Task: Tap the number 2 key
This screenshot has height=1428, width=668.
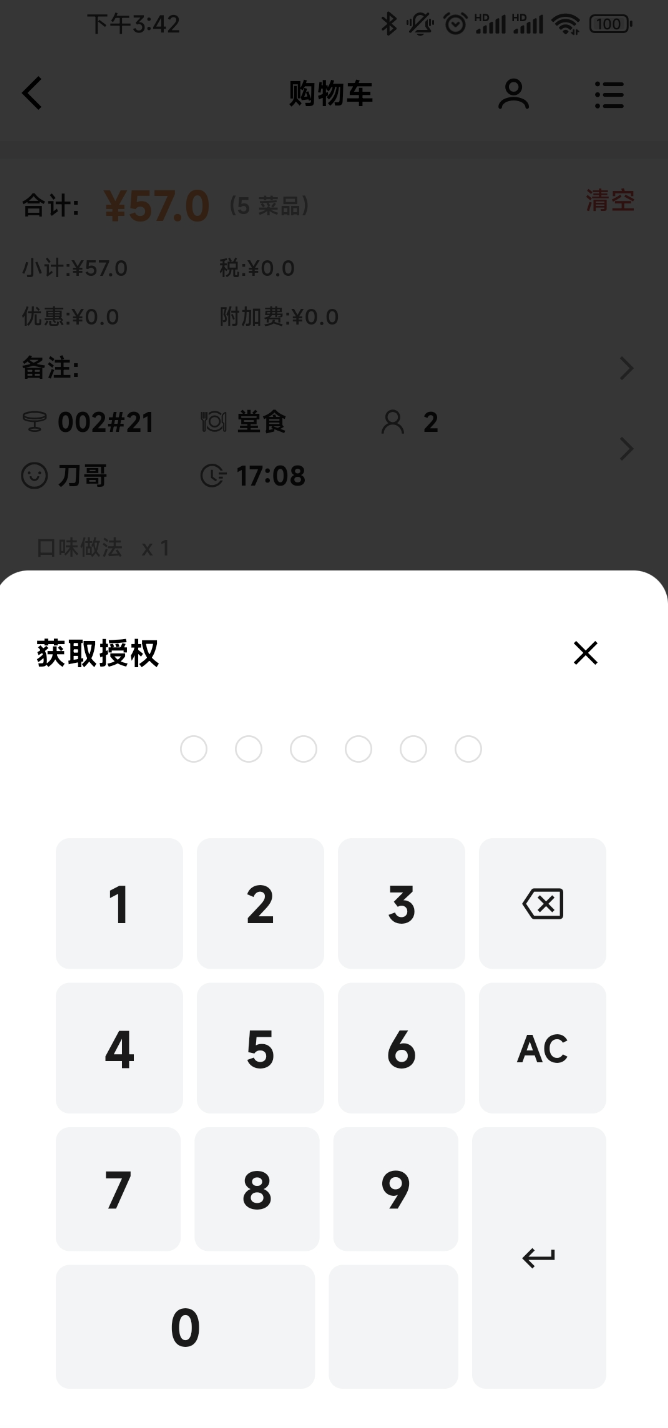Action: tap(260, 904)
